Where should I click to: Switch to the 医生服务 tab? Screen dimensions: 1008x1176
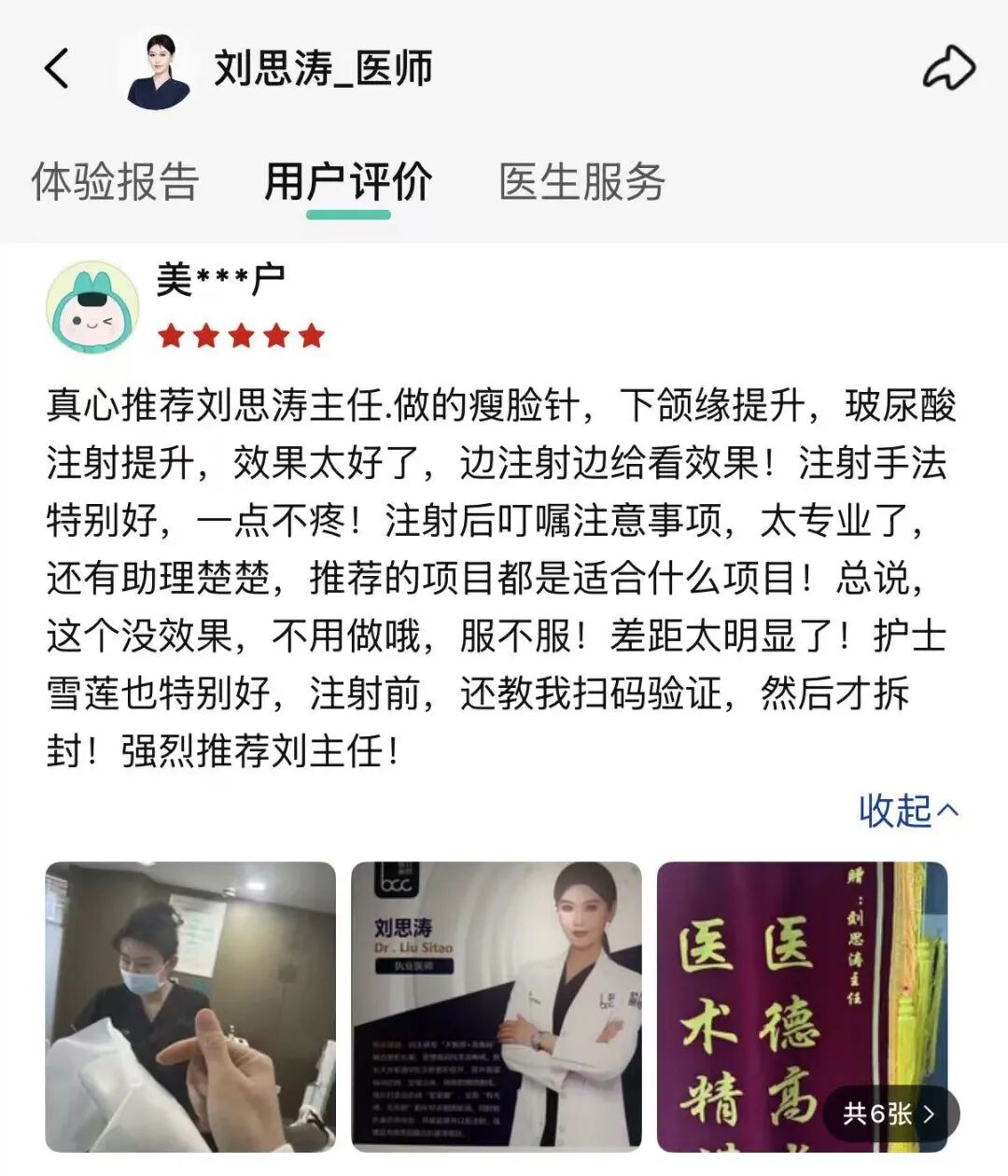(x=581, y=181)
